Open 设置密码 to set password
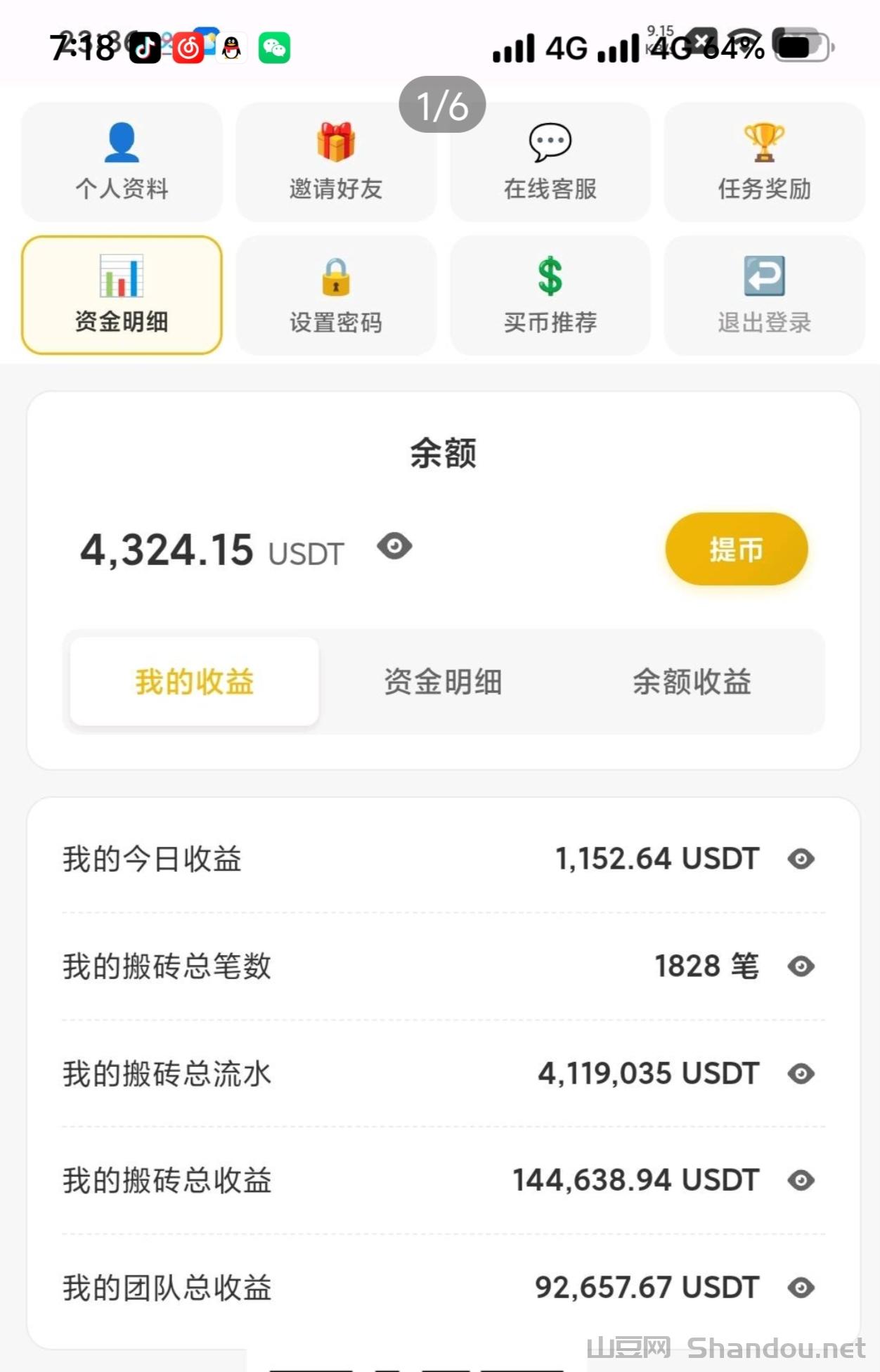880x1372 pixels. click(x=336, y=294)
